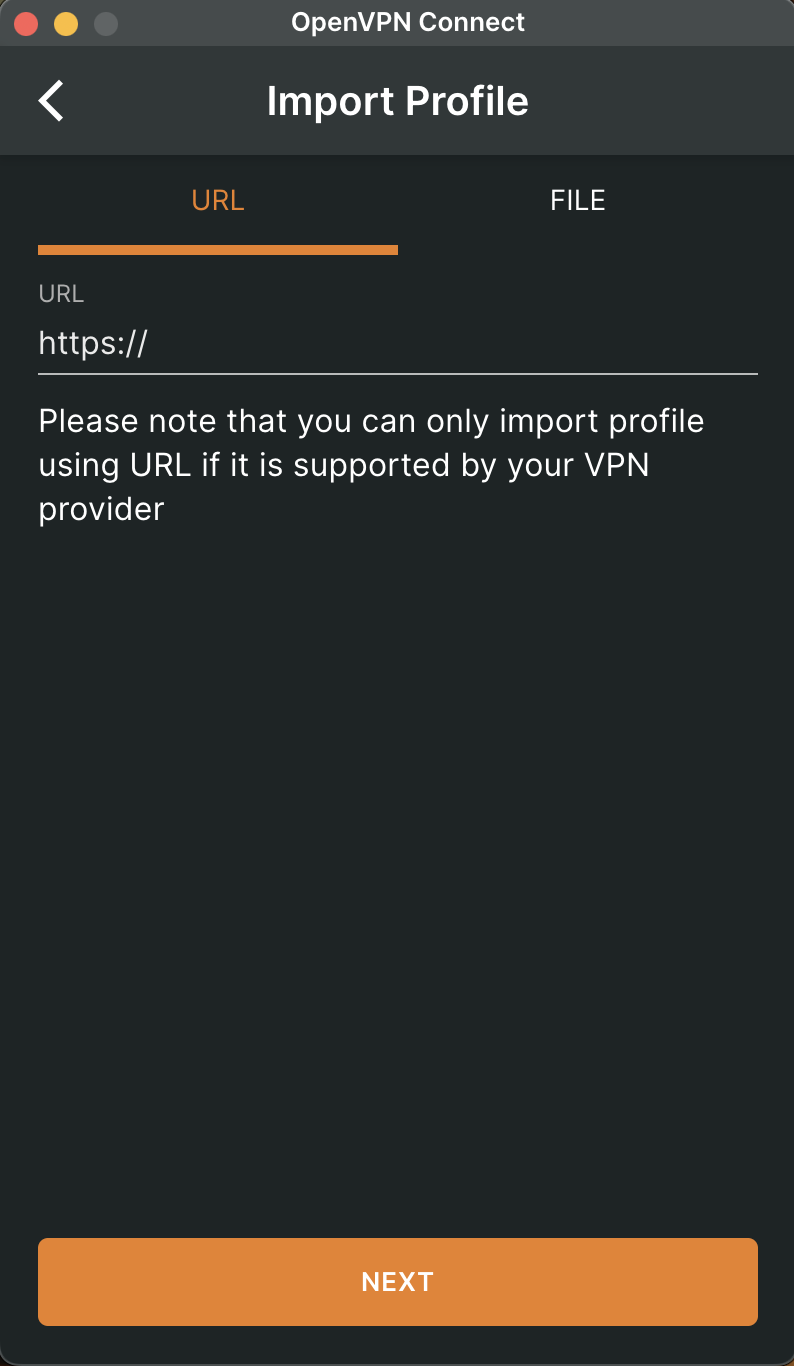Image resolution: width=794 pixels, height=1366 pixels.
Task: Activate the URL import mode
Action: [217, 200]
